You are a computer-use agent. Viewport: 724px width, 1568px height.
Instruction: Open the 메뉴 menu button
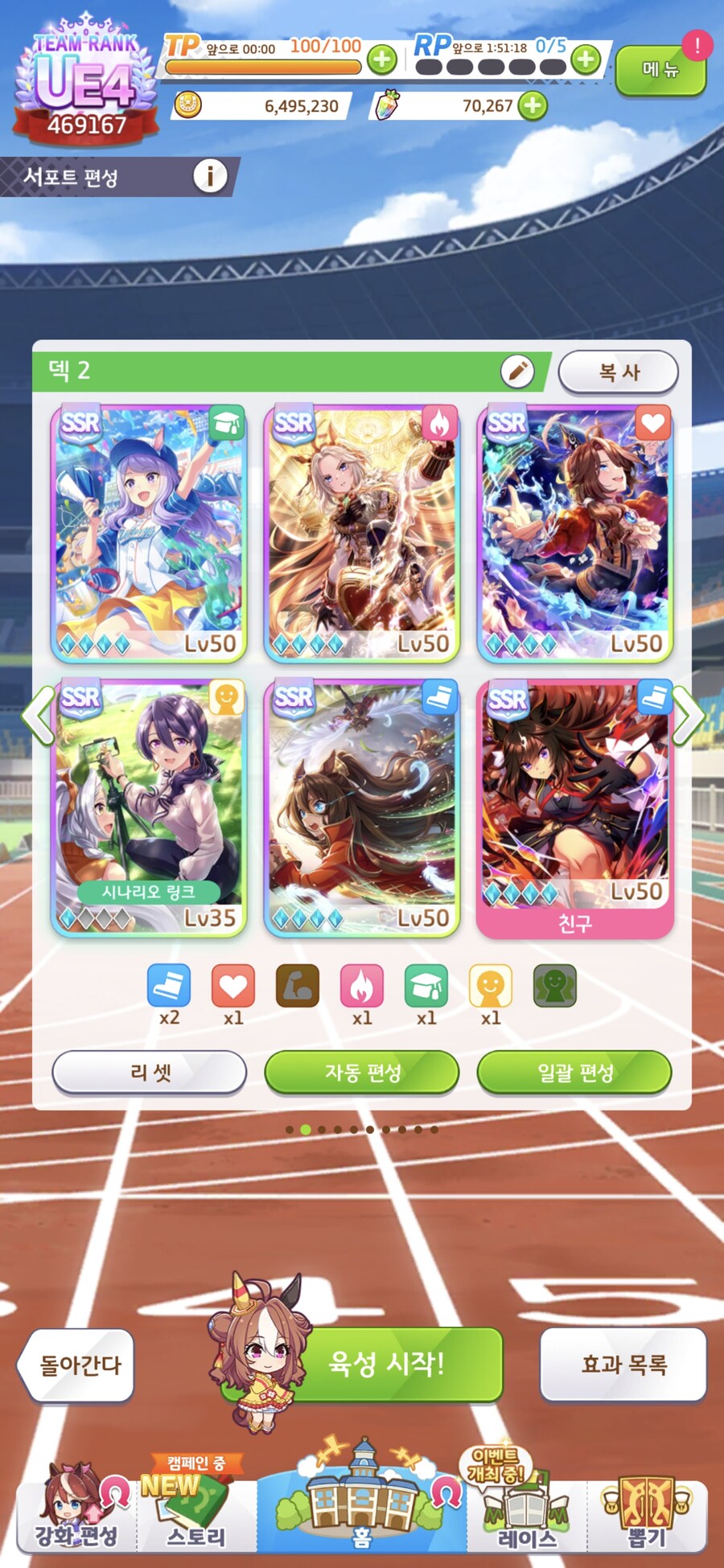tap(660, 71)
